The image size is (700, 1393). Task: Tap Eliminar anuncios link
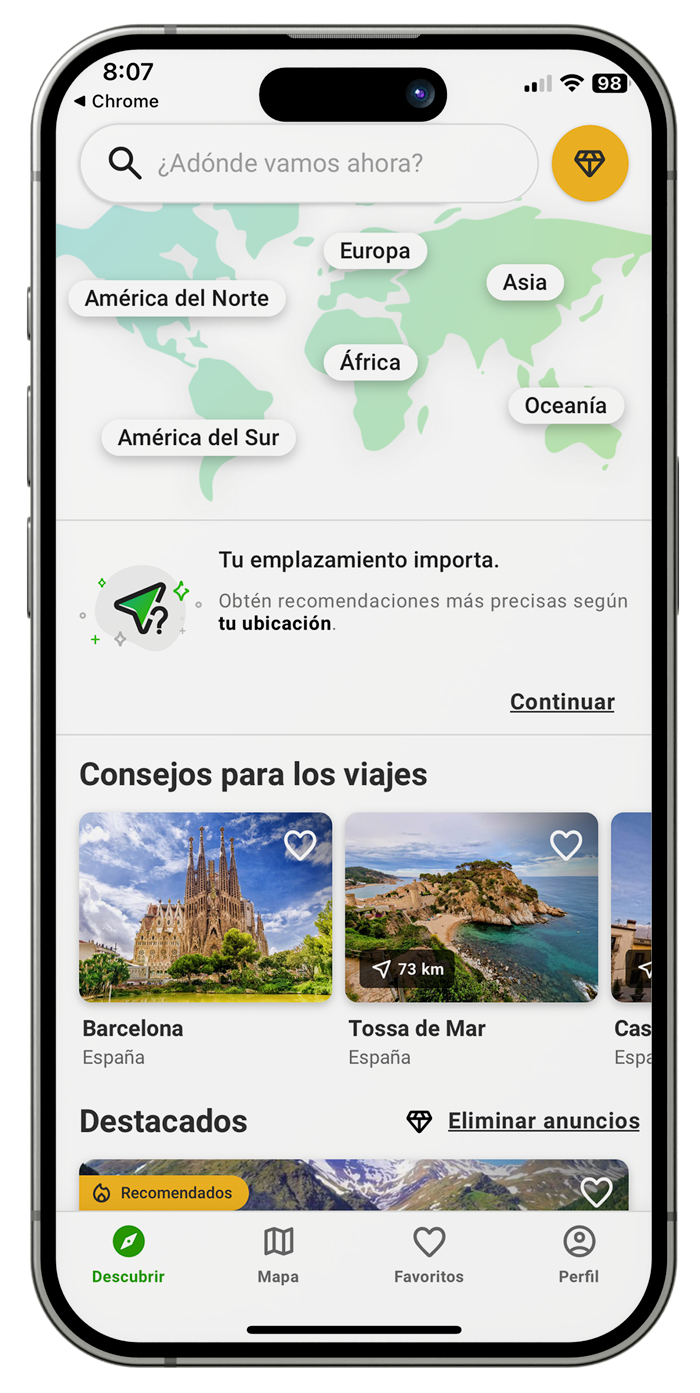(x=543, y=1121)
